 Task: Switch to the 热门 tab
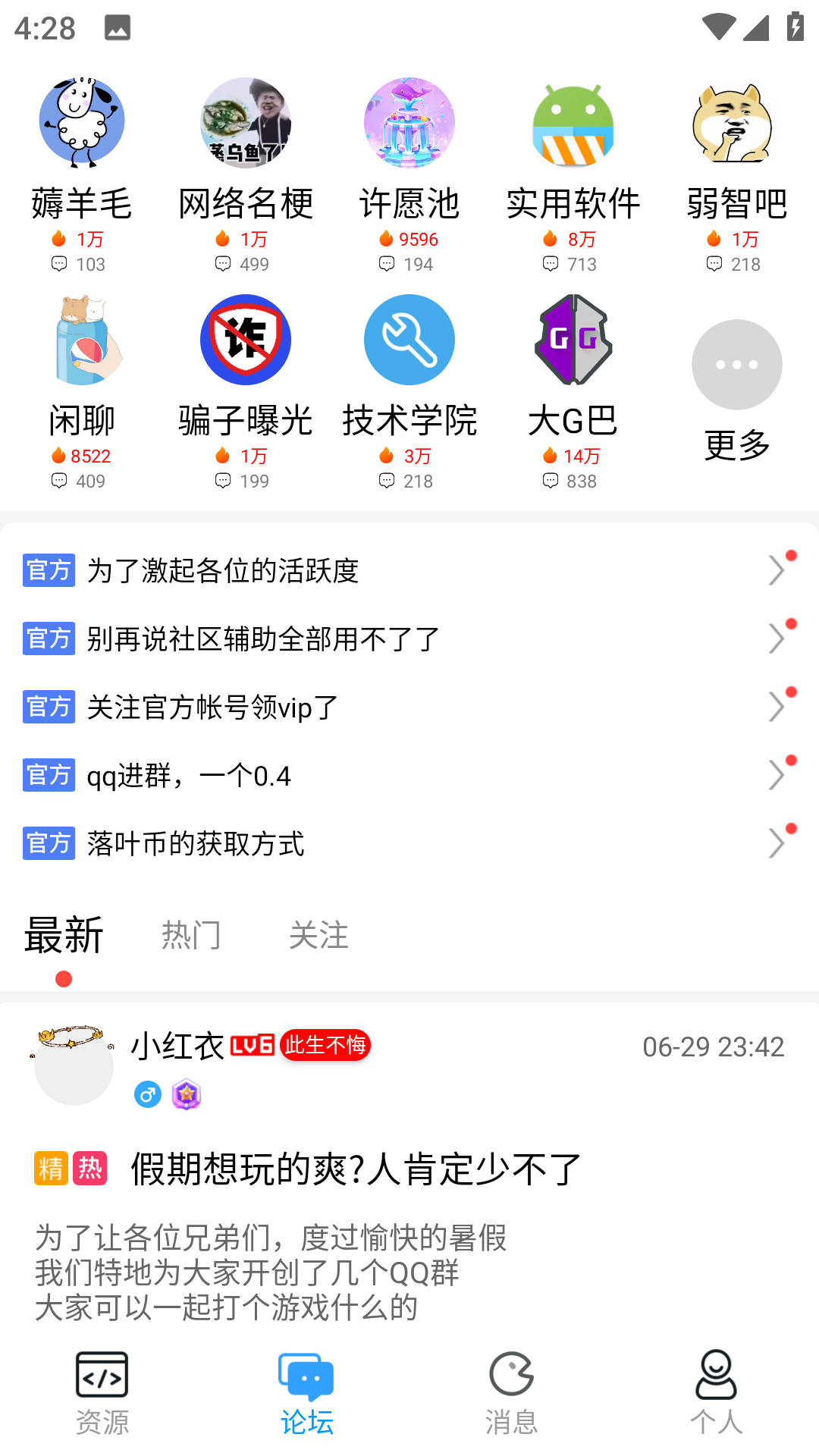[x=191, y=935]
